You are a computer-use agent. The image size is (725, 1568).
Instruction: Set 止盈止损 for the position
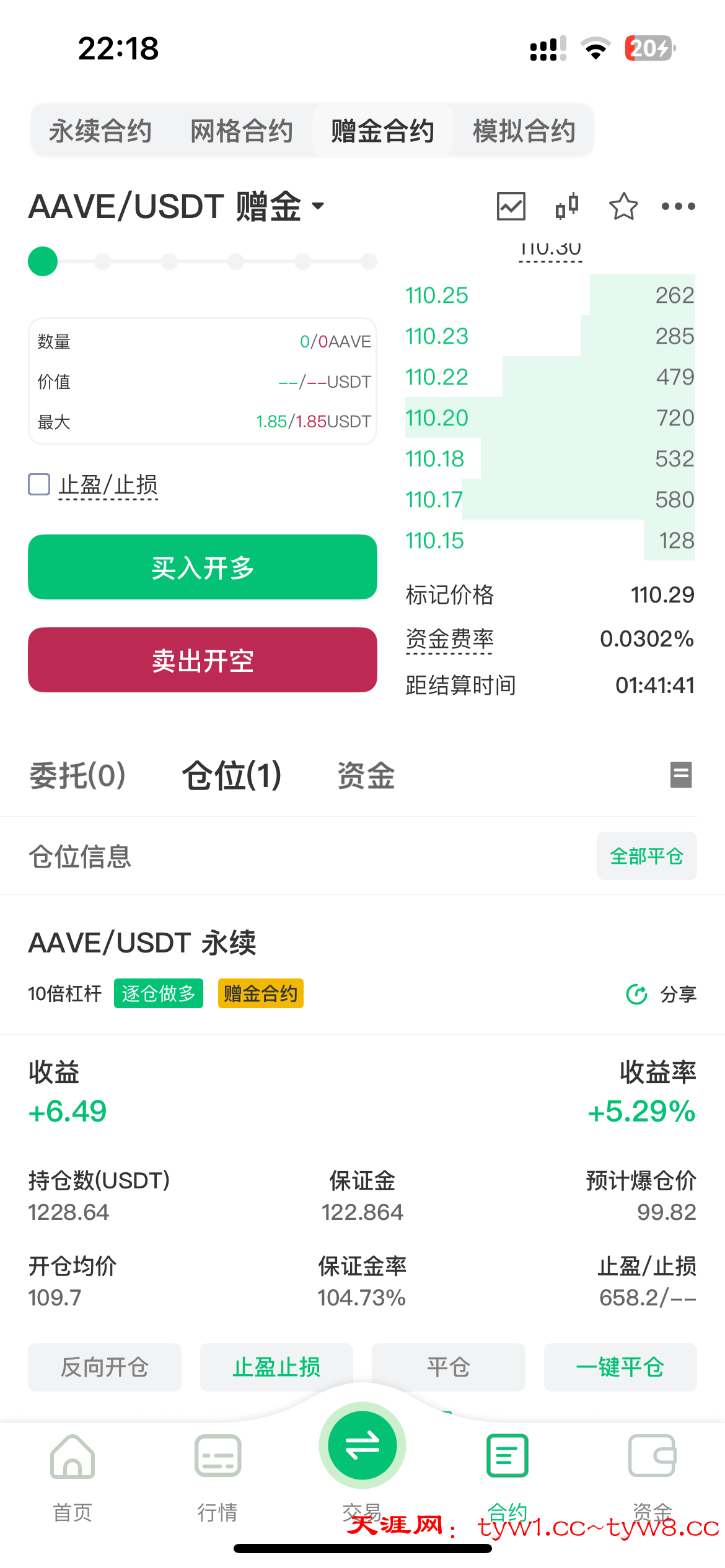pos(276,1367)
